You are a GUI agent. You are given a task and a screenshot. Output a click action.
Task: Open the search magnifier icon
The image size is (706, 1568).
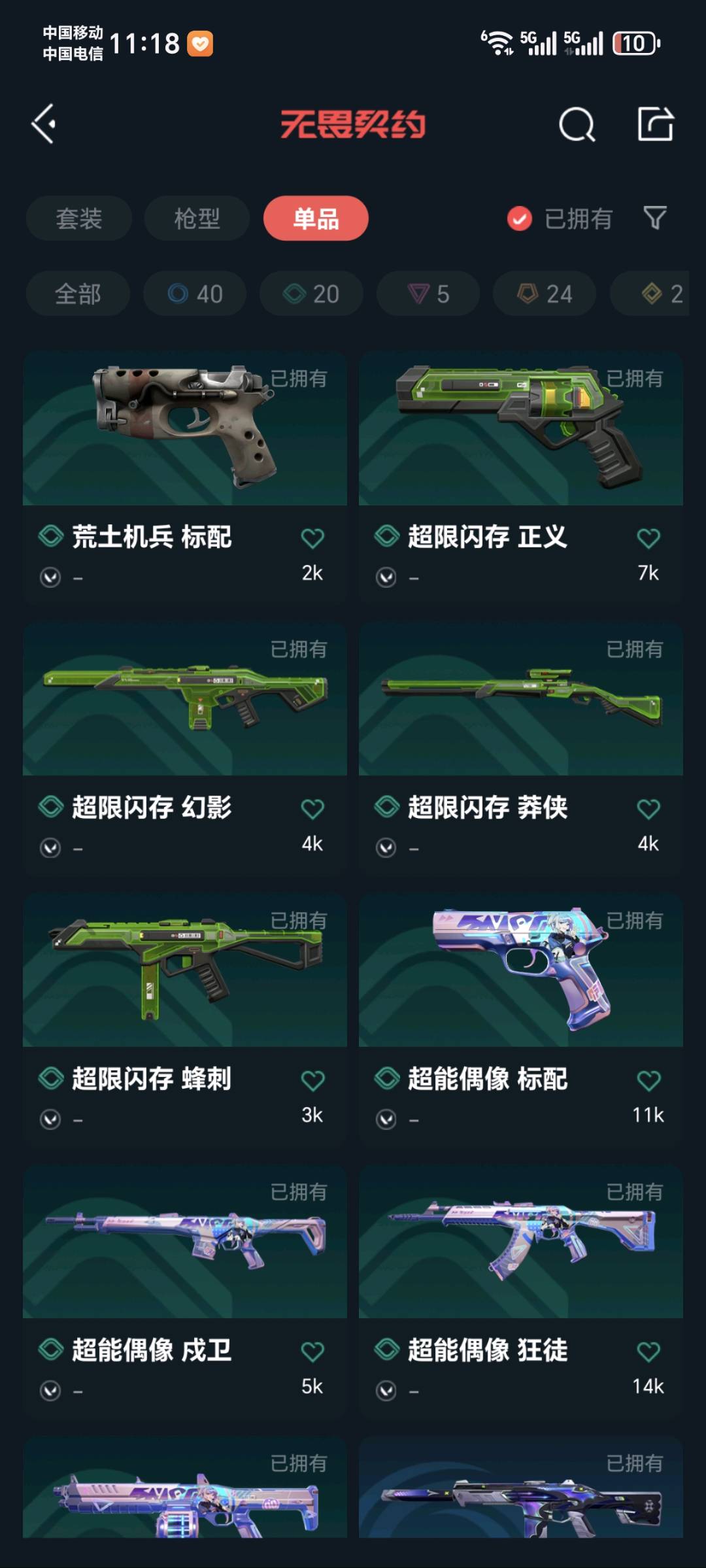click(577, 124)
